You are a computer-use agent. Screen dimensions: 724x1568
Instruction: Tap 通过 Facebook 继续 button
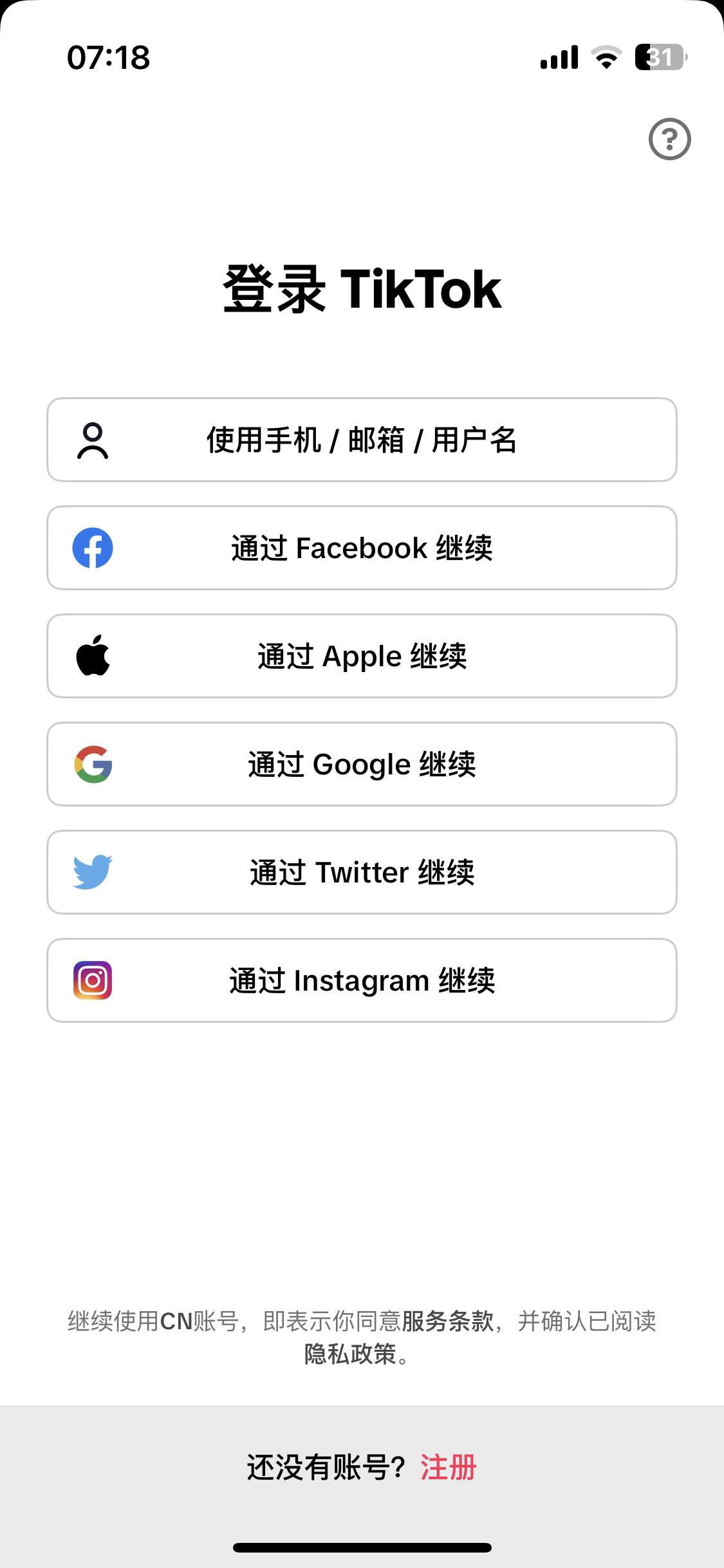pos(362,548)
